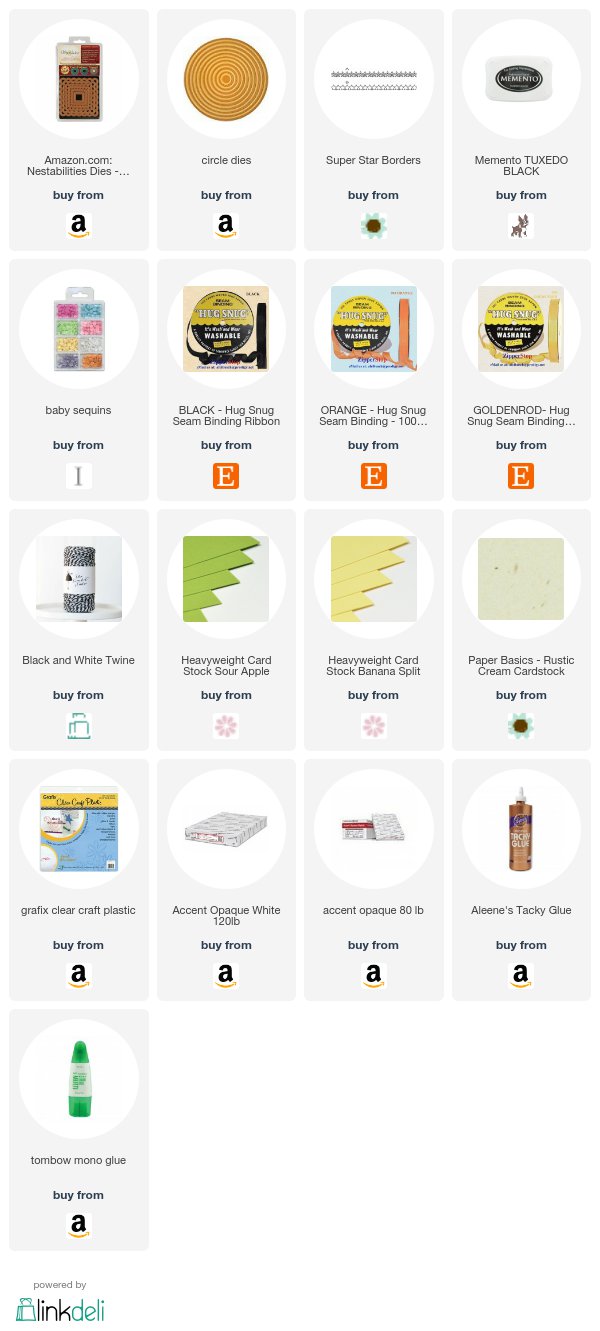
Task: Select Accent Opaque White 120lb card
Action: point(226,880)
